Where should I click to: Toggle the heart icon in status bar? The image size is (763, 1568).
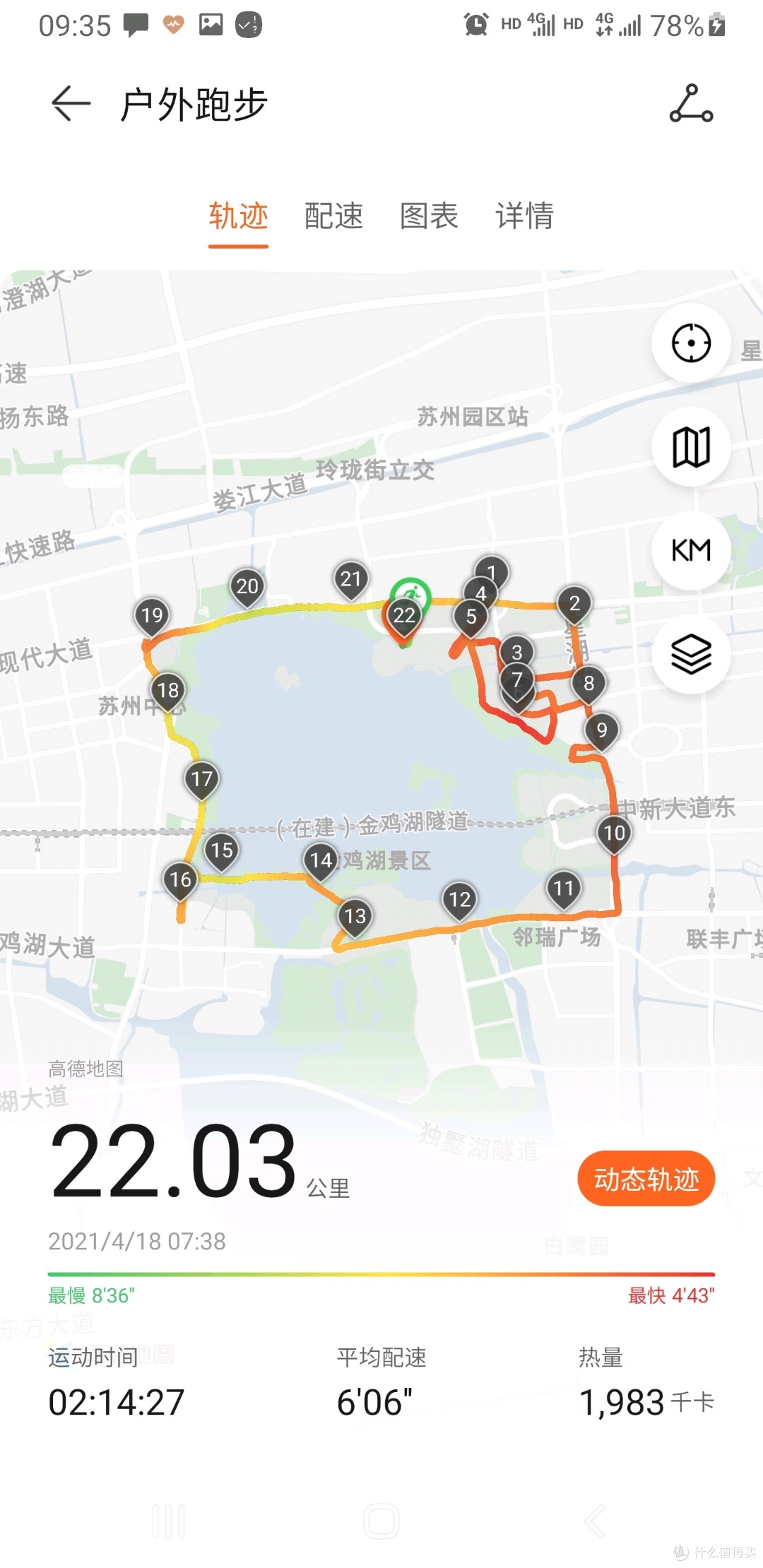click(x=174, y=25)
